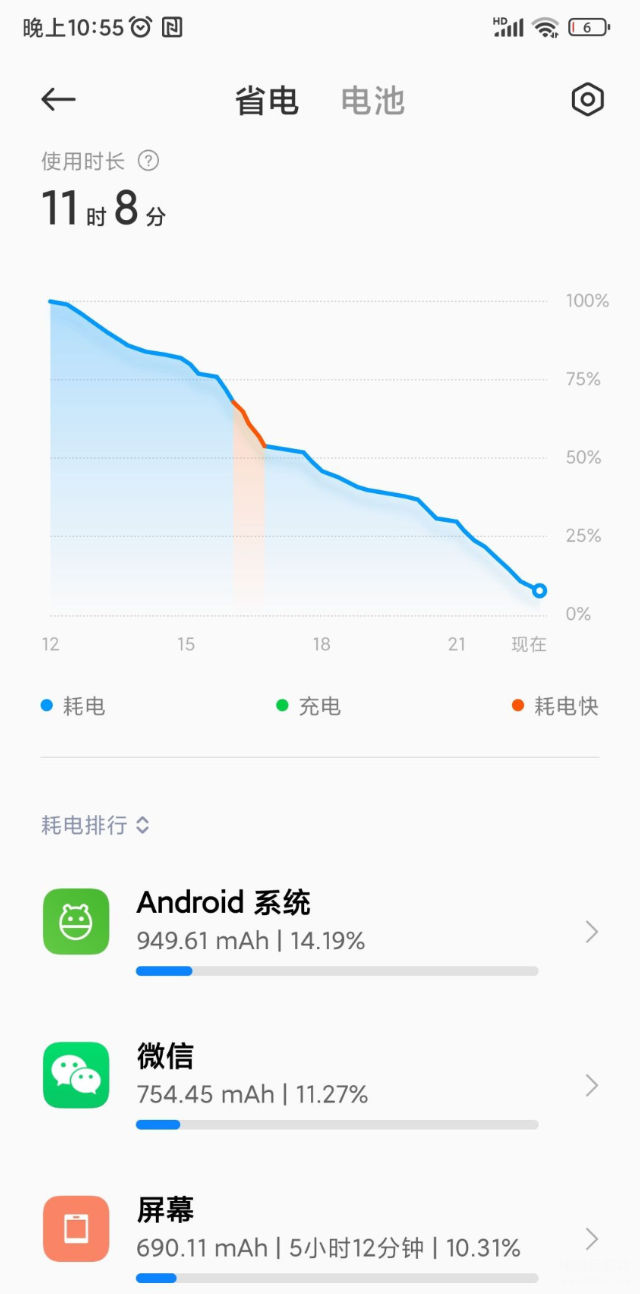Go back using the arrow icon
The width and height of the screenshot is (640, 1294).
(58, 99)
